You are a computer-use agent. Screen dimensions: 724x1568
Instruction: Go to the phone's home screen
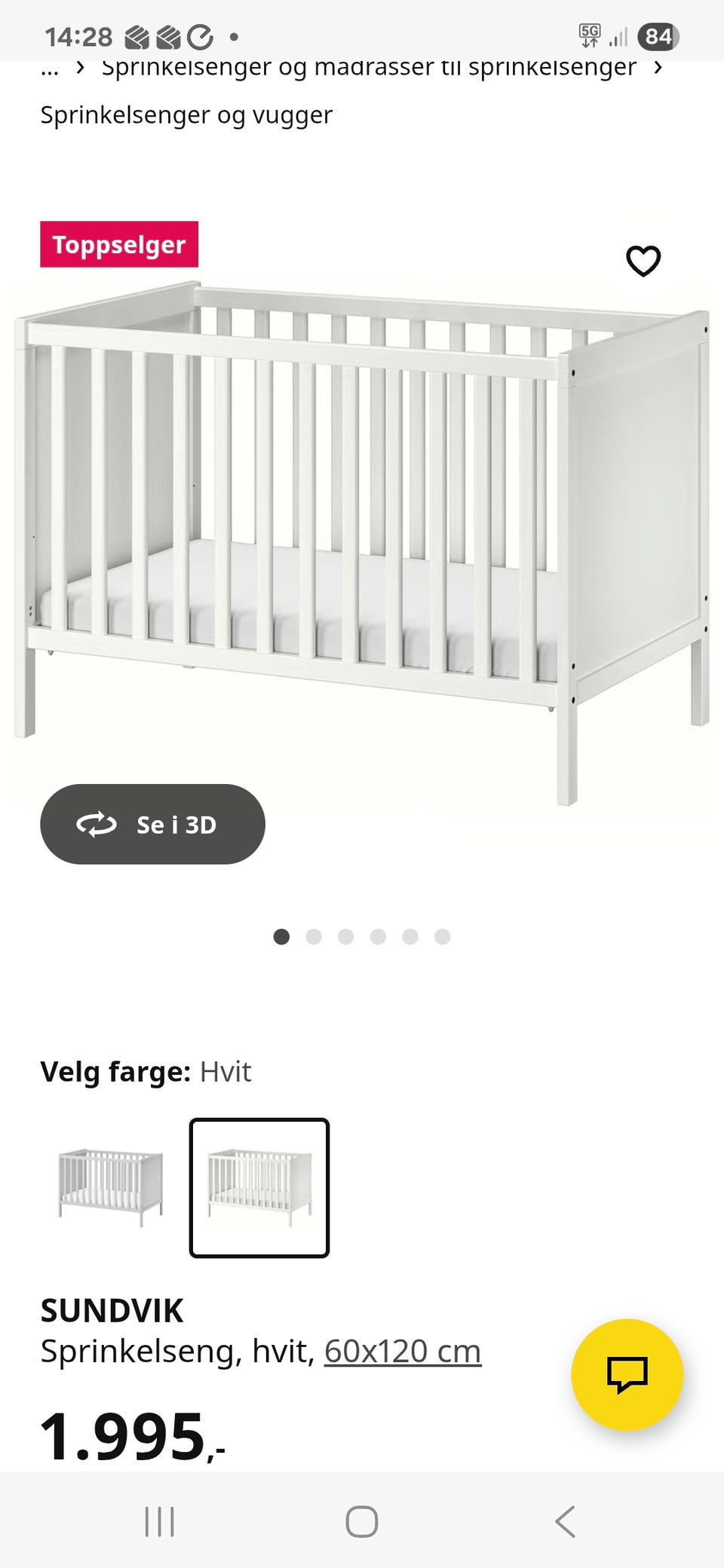362,1521
